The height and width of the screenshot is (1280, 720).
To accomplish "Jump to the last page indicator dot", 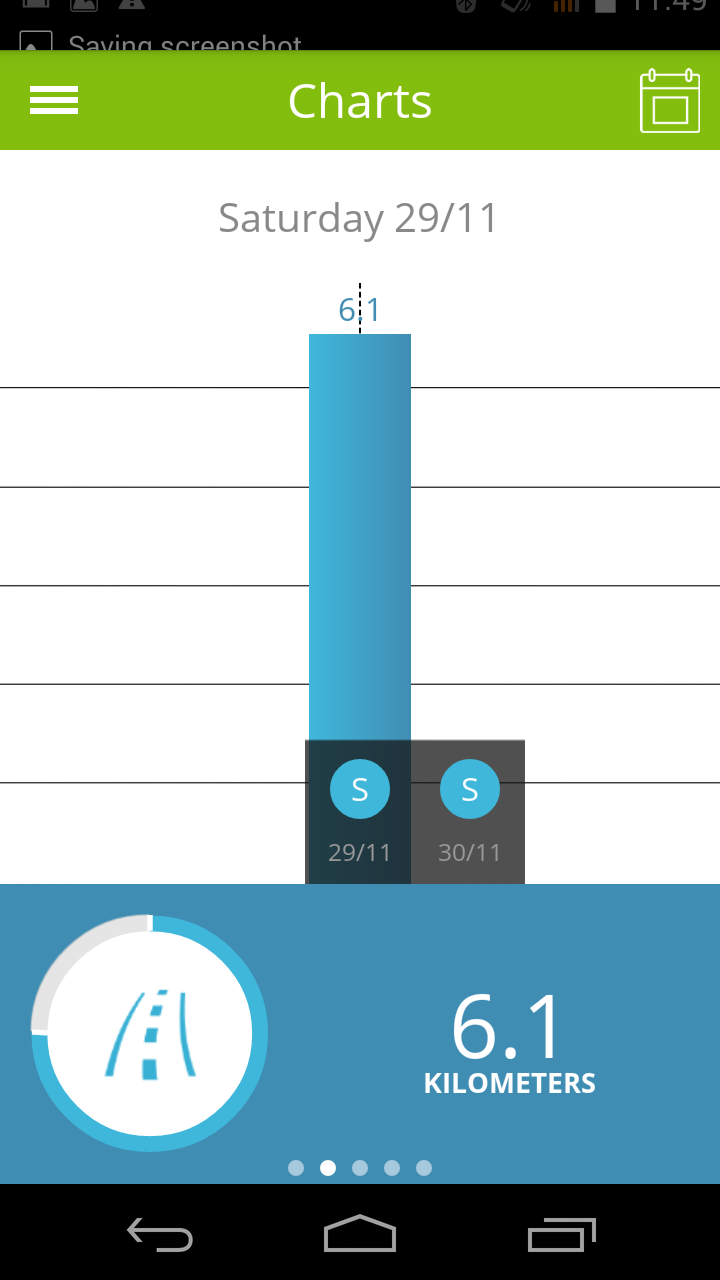I will point(424,1168).
